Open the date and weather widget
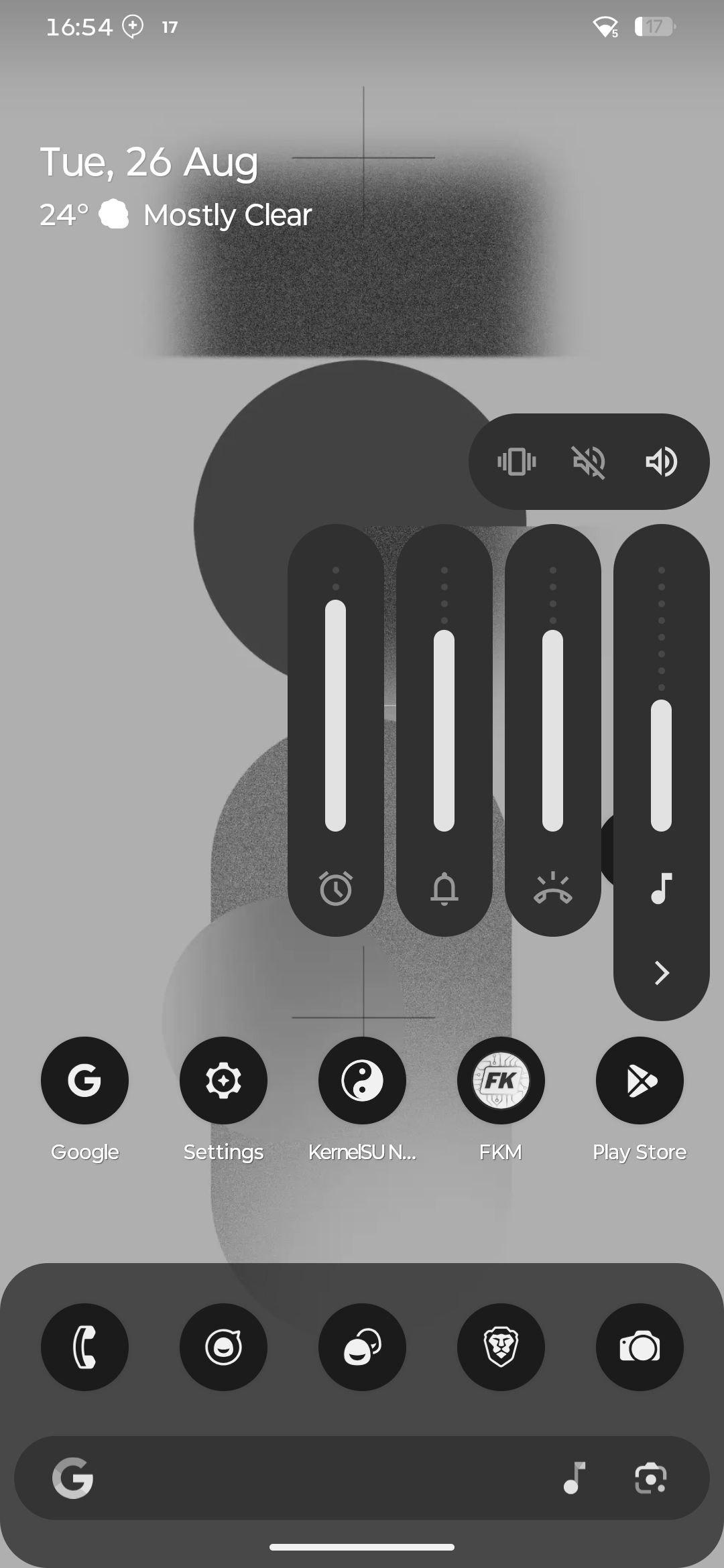724x1568 pixels. 176,188
